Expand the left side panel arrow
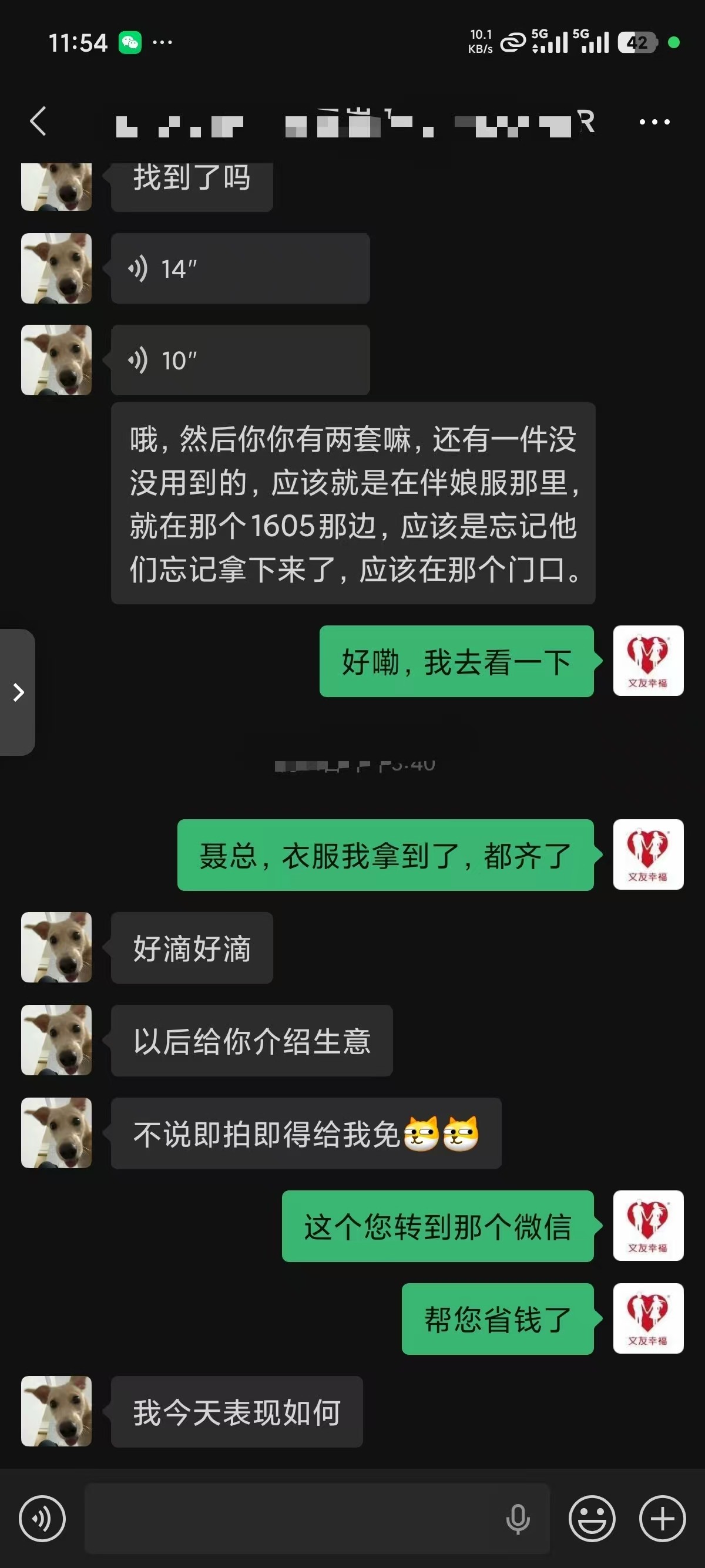This screenshot has height=1568, width=705. [18, 692]
